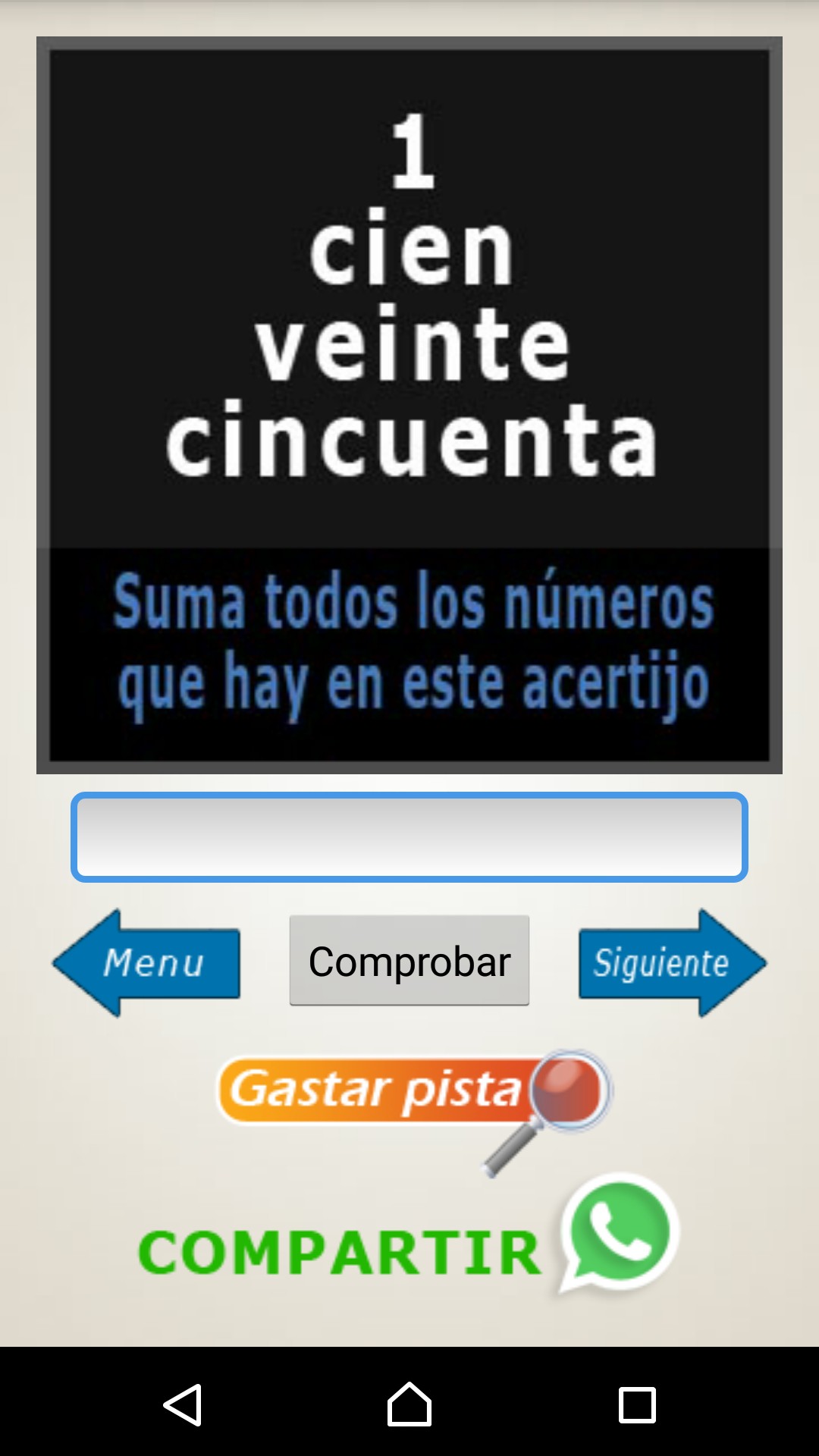
Task: Advance to the next riddle with Siguiente
Action: click(x=671, y=963)
